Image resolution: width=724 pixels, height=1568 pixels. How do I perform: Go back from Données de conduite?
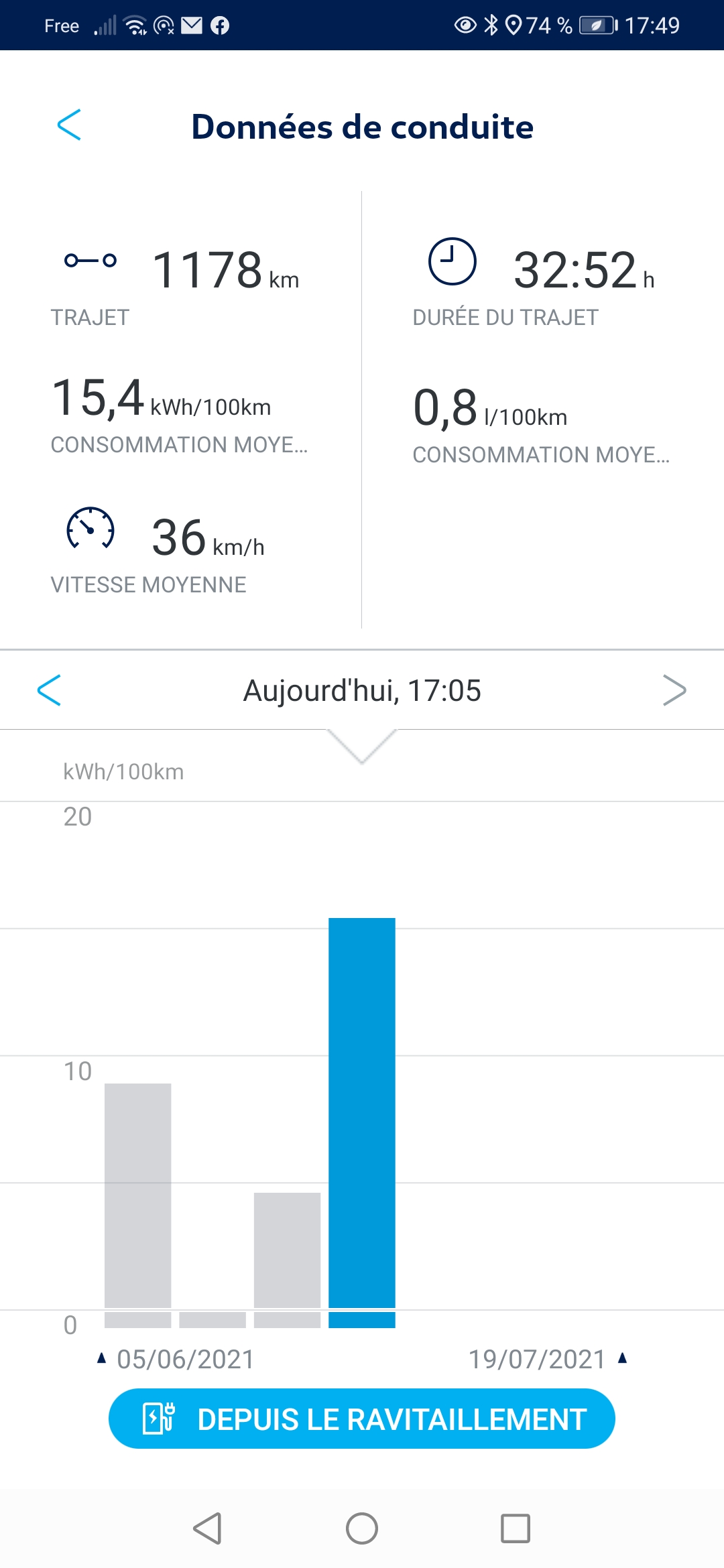69,125
